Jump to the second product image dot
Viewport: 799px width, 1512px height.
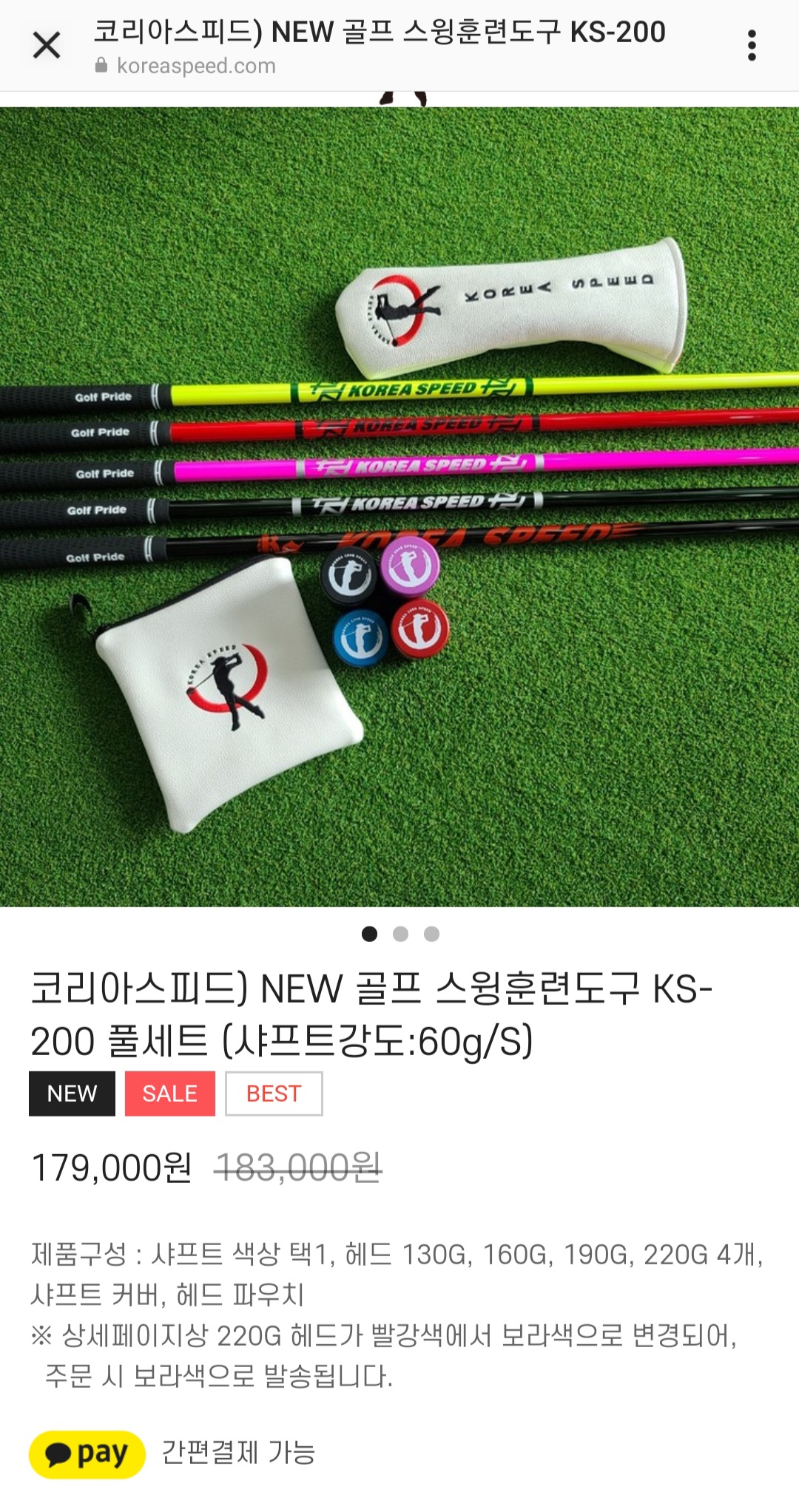click(x=400, y=934)
